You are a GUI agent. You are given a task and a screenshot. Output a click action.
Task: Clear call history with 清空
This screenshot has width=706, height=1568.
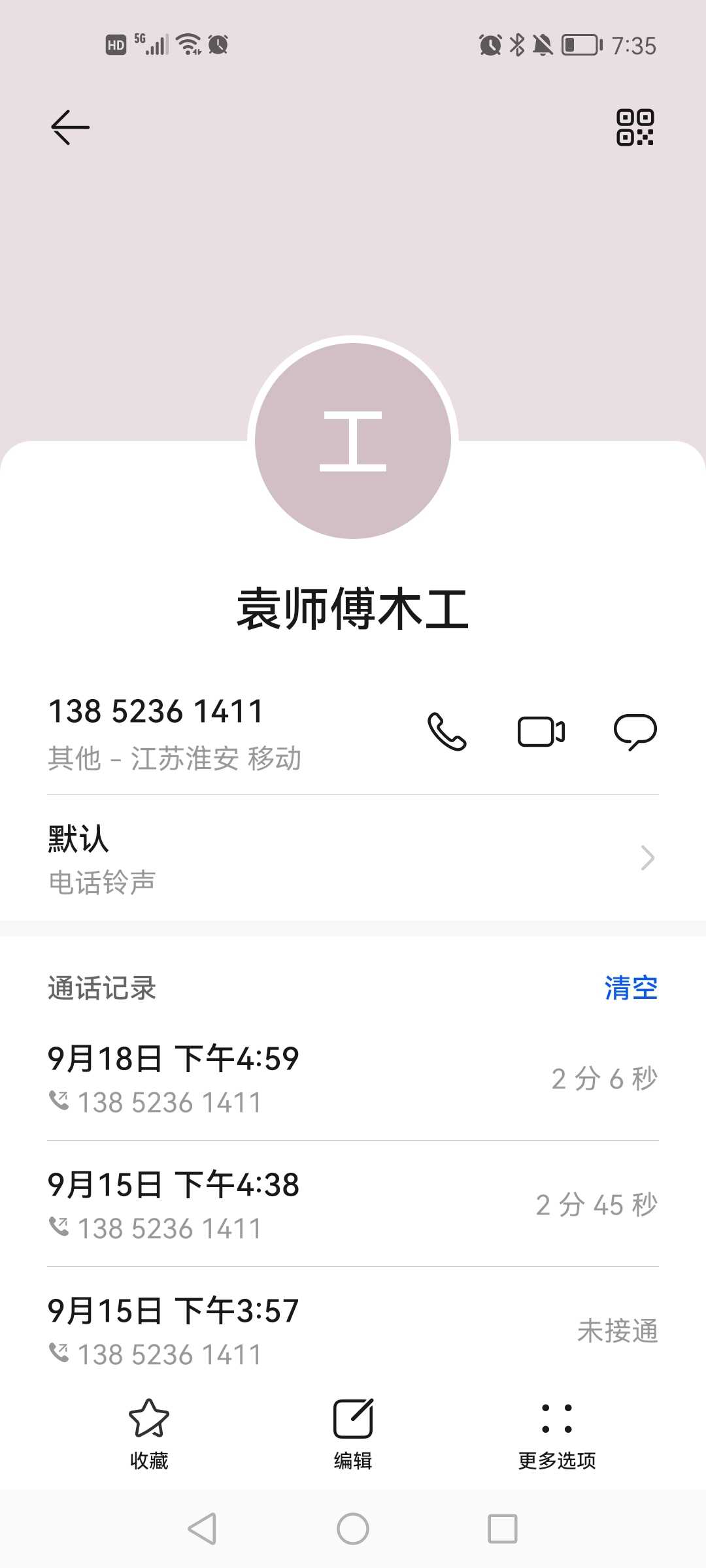point(631,987)
